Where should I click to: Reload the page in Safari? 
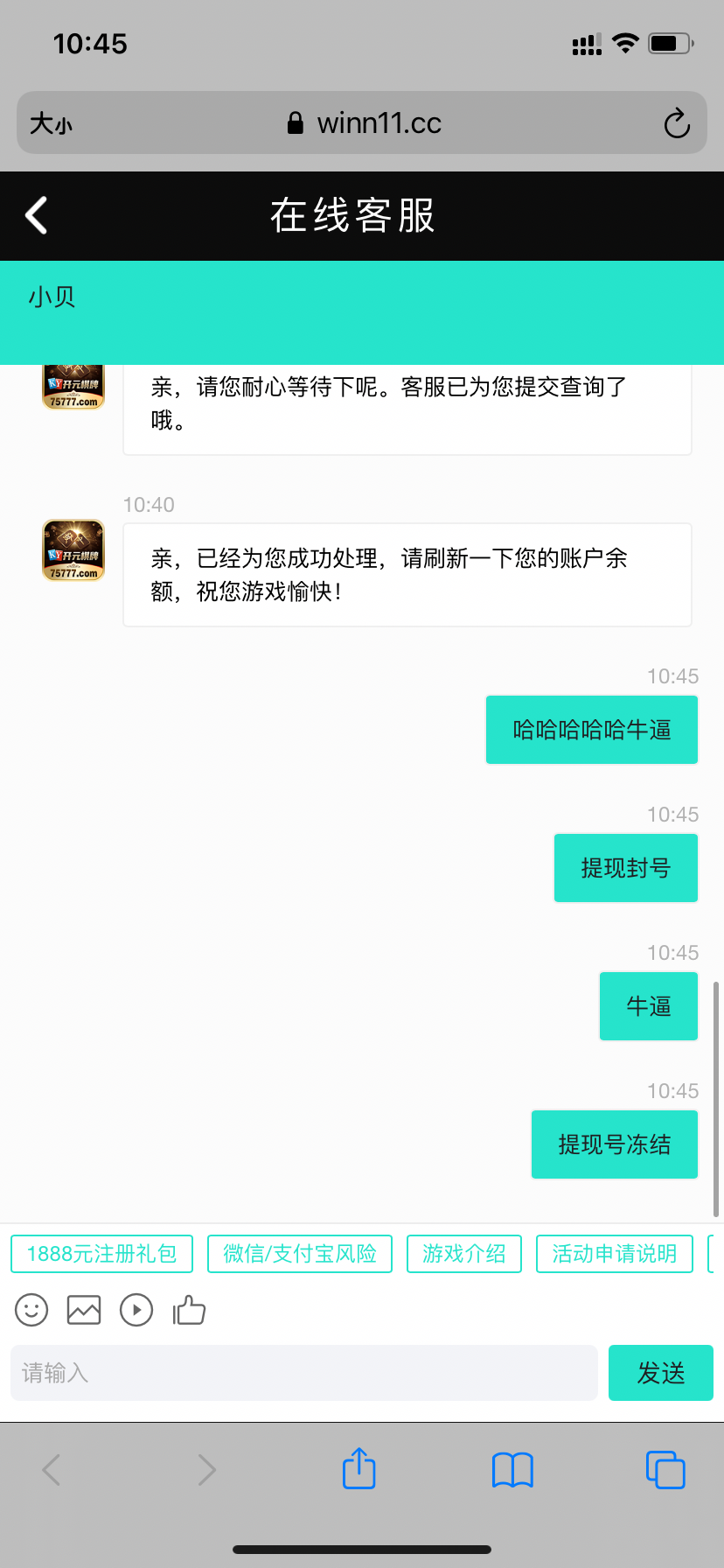pyautogui.click(x=677, y=123)
